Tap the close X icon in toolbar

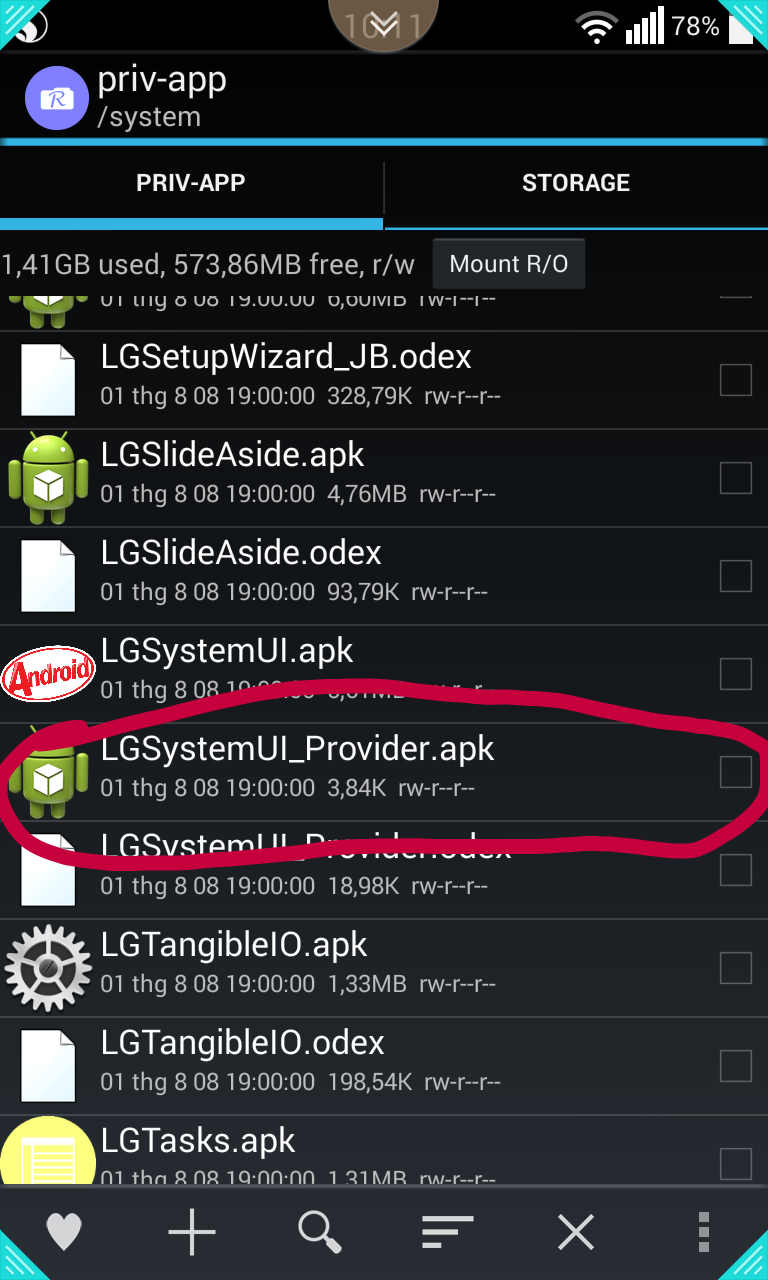[576, 1232]
